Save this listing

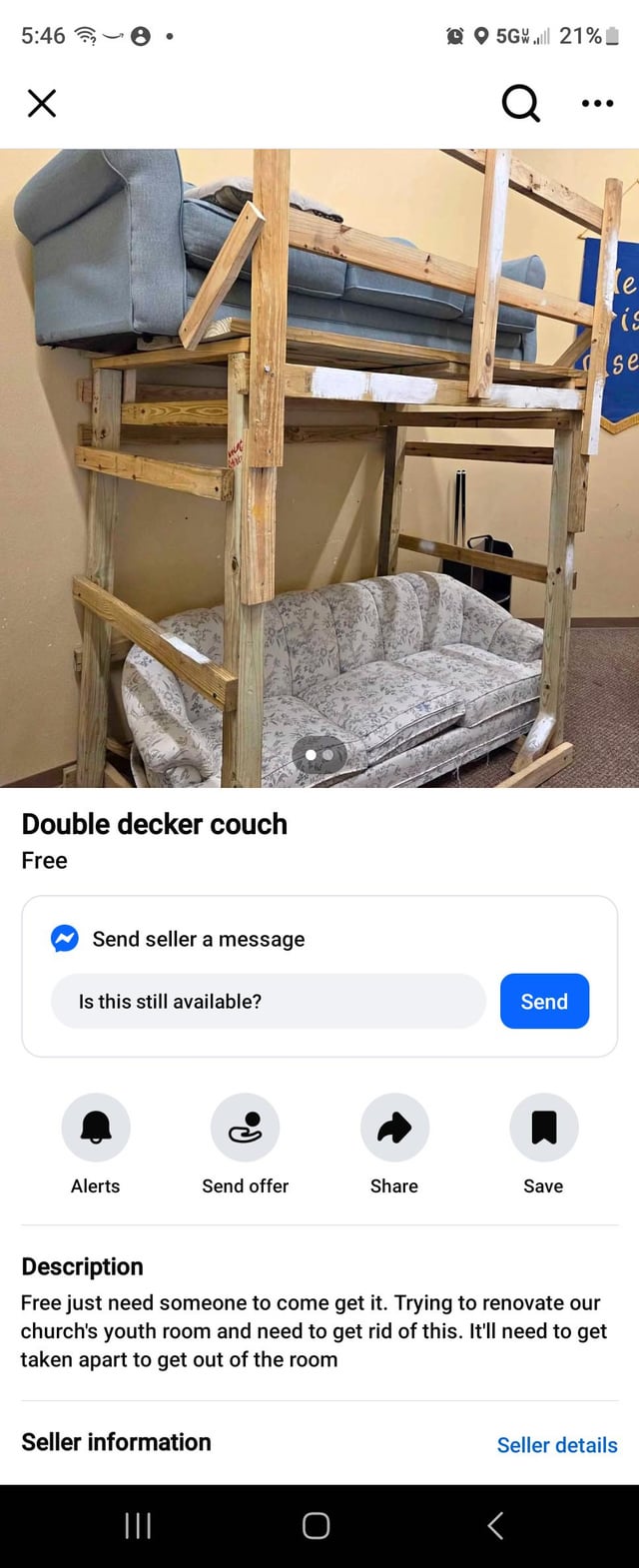pyautogui.click(x=543, y=1128)
